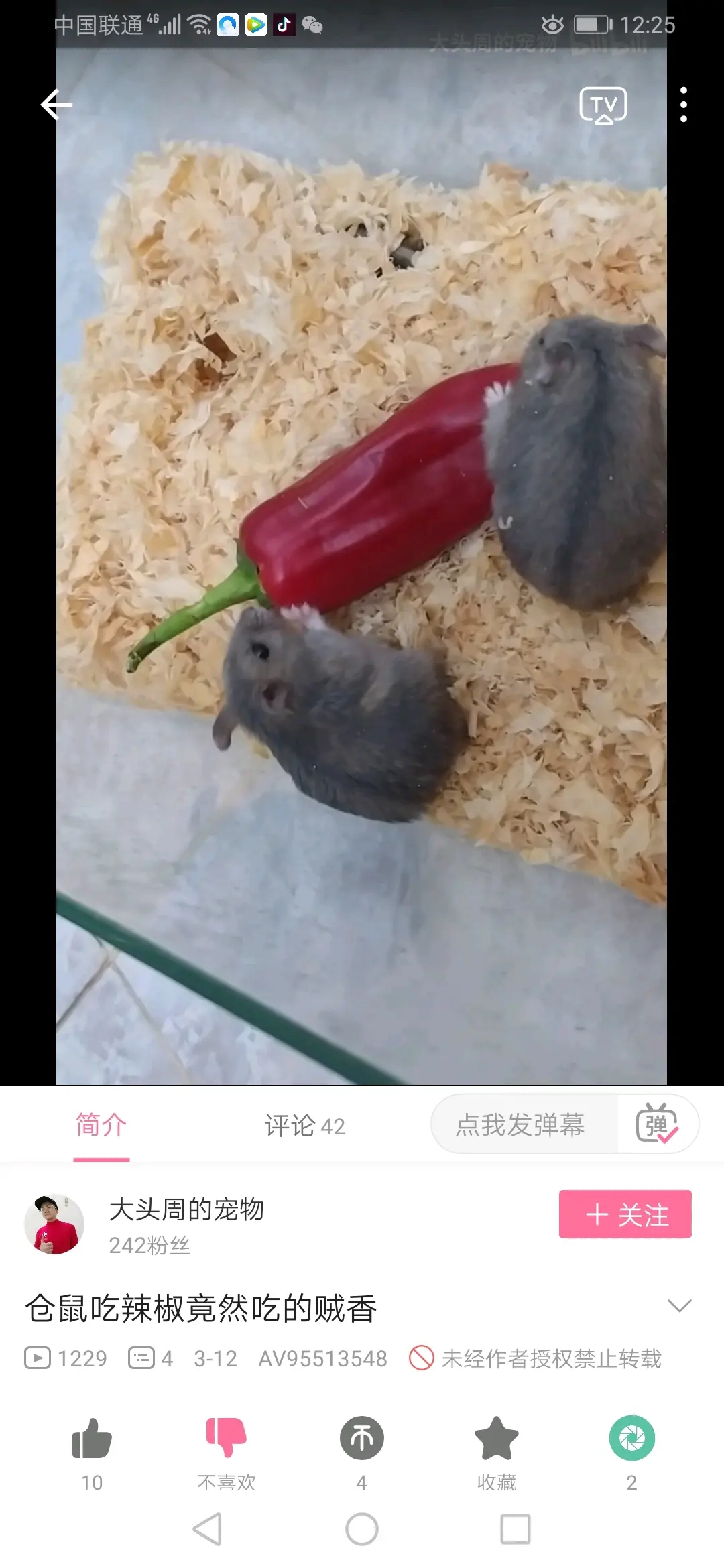The image size is (724, 1568).
Task: Tap 点我发弹幕 to send a danmaku
Action: (x=520, y=1125)
